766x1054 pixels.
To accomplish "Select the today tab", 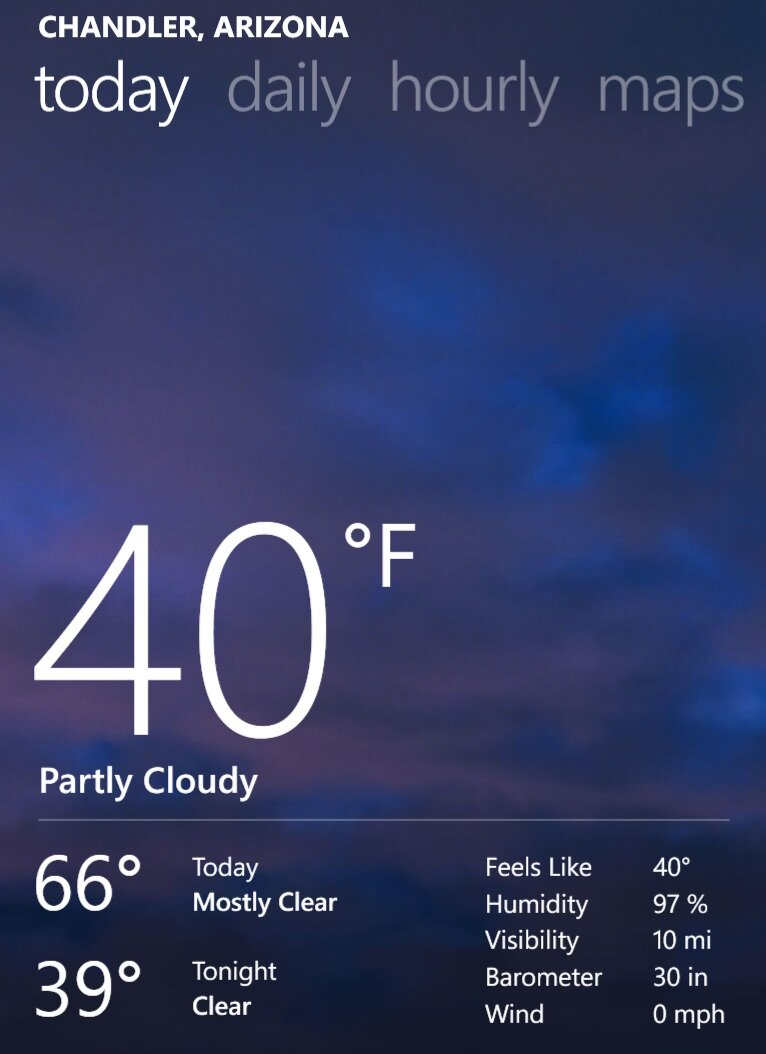I will point(111,90).
